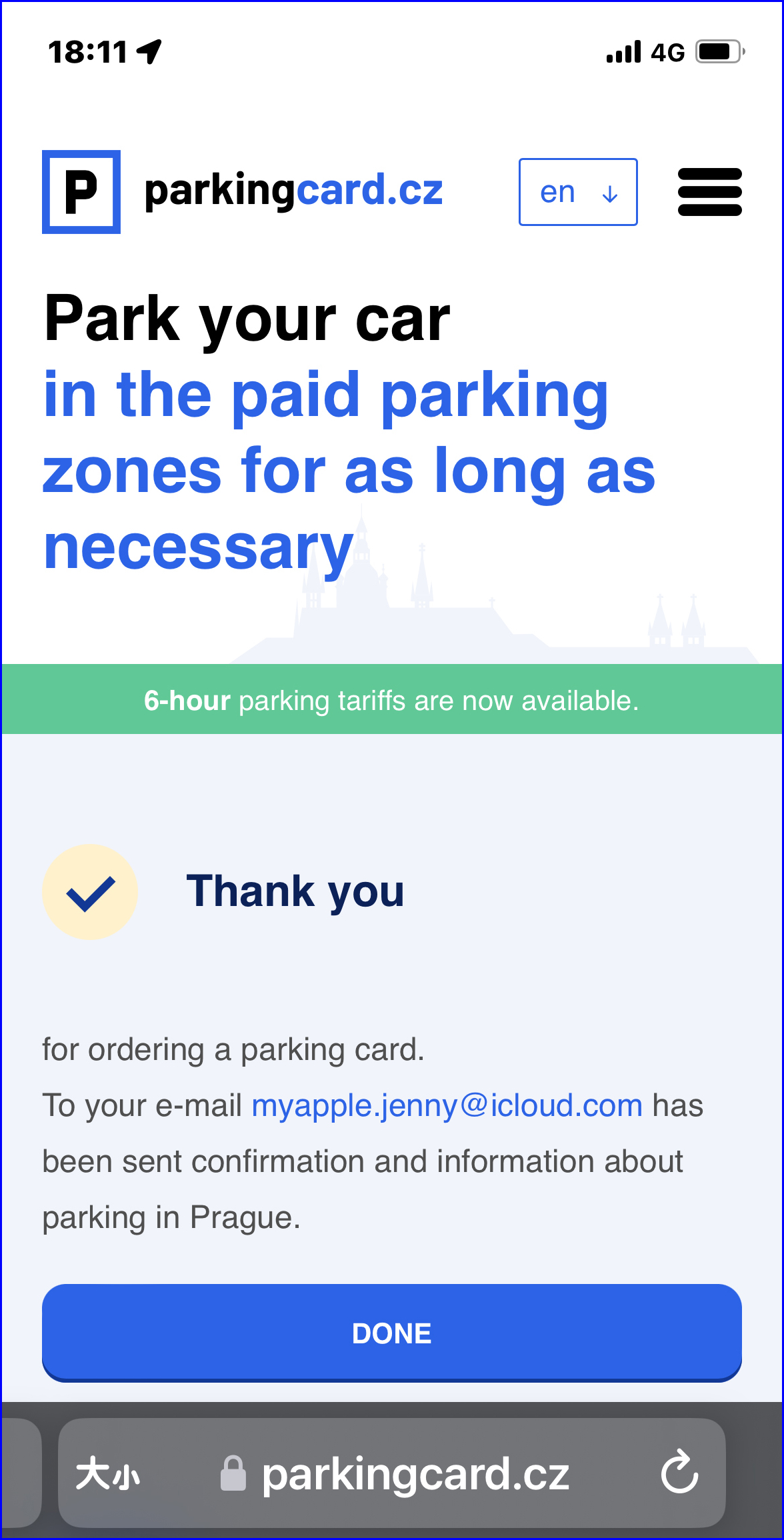Tap the DONE button
This screenshot has height=1540, width=784.
coord(392,1333)
